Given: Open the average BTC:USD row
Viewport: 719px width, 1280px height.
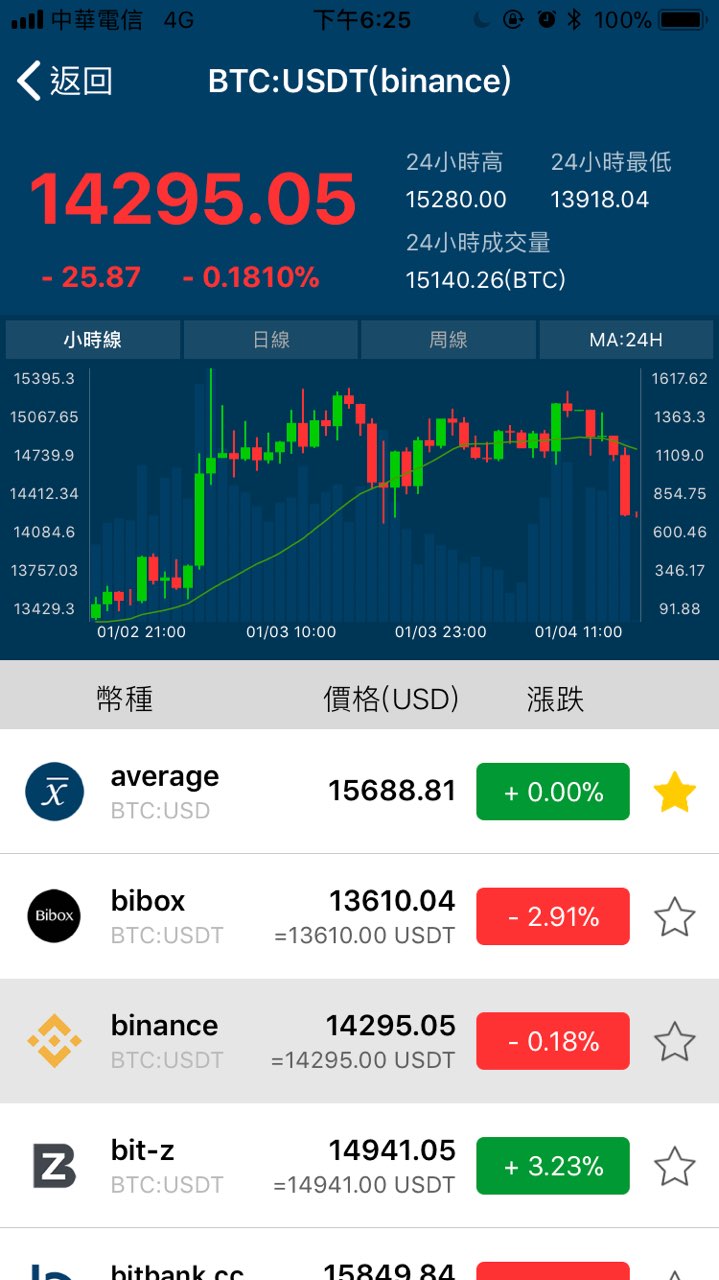Looking at the screenshot, I should (x=359, y=791).
